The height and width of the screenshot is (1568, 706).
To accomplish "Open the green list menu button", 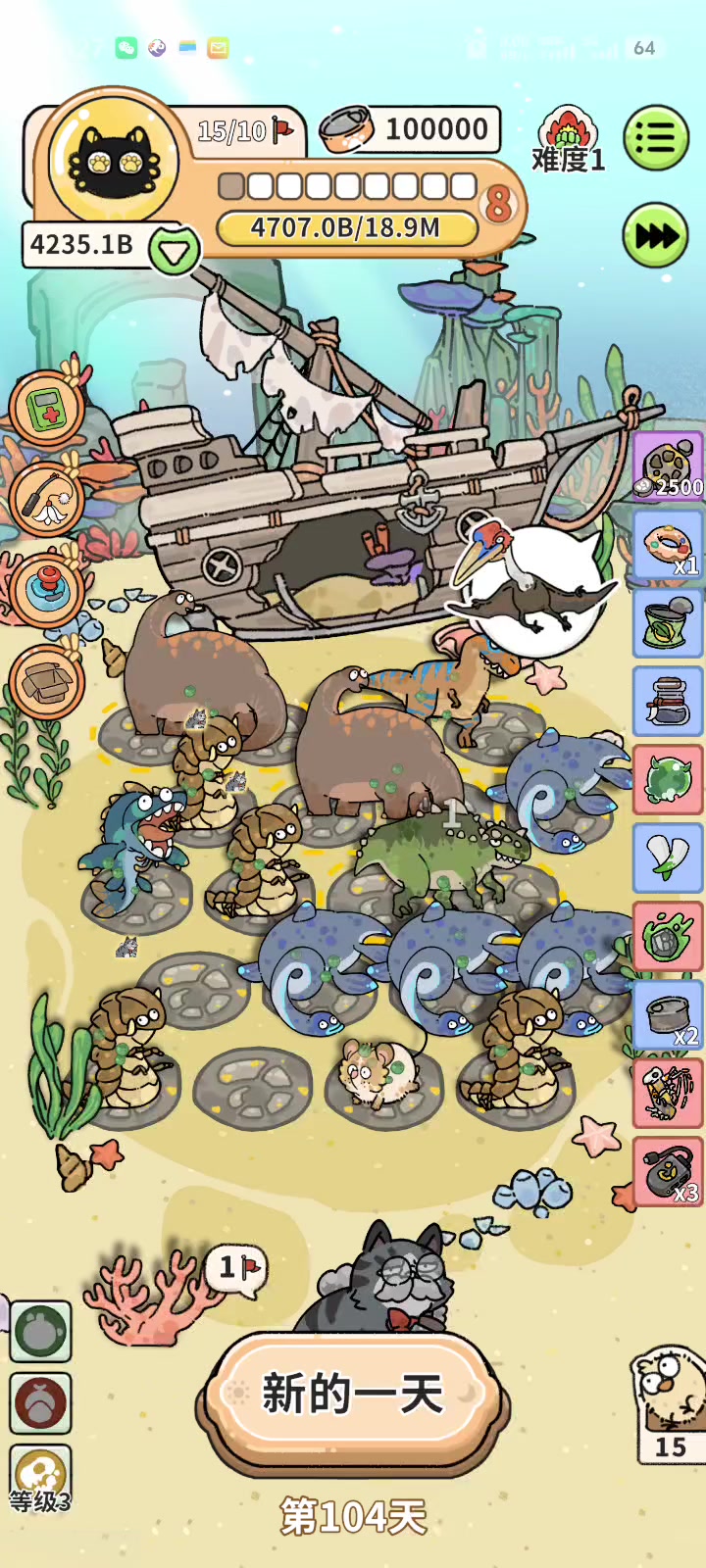I will coord(655,139).
